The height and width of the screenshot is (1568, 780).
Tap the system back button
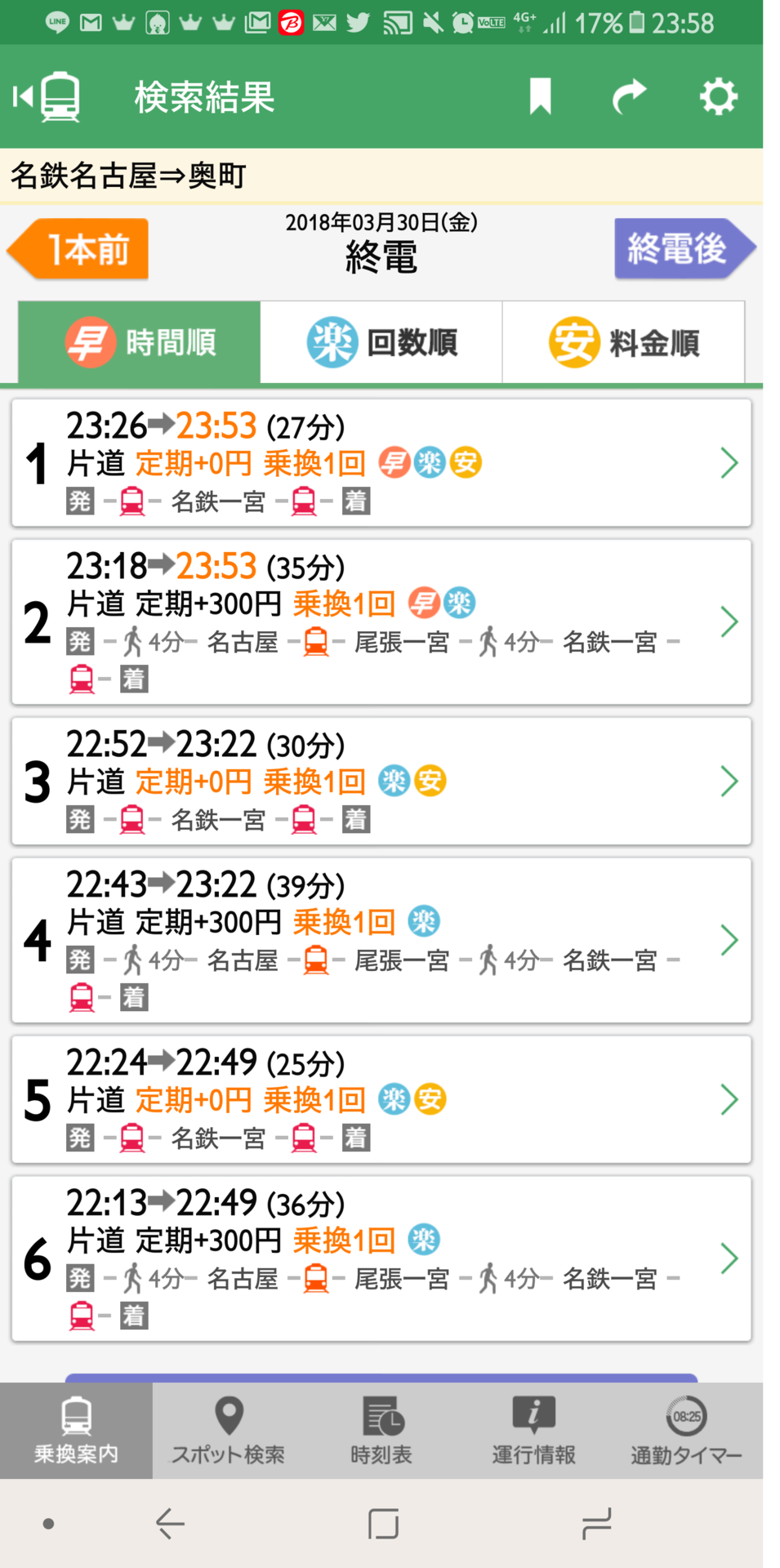tap(170, 1524)
